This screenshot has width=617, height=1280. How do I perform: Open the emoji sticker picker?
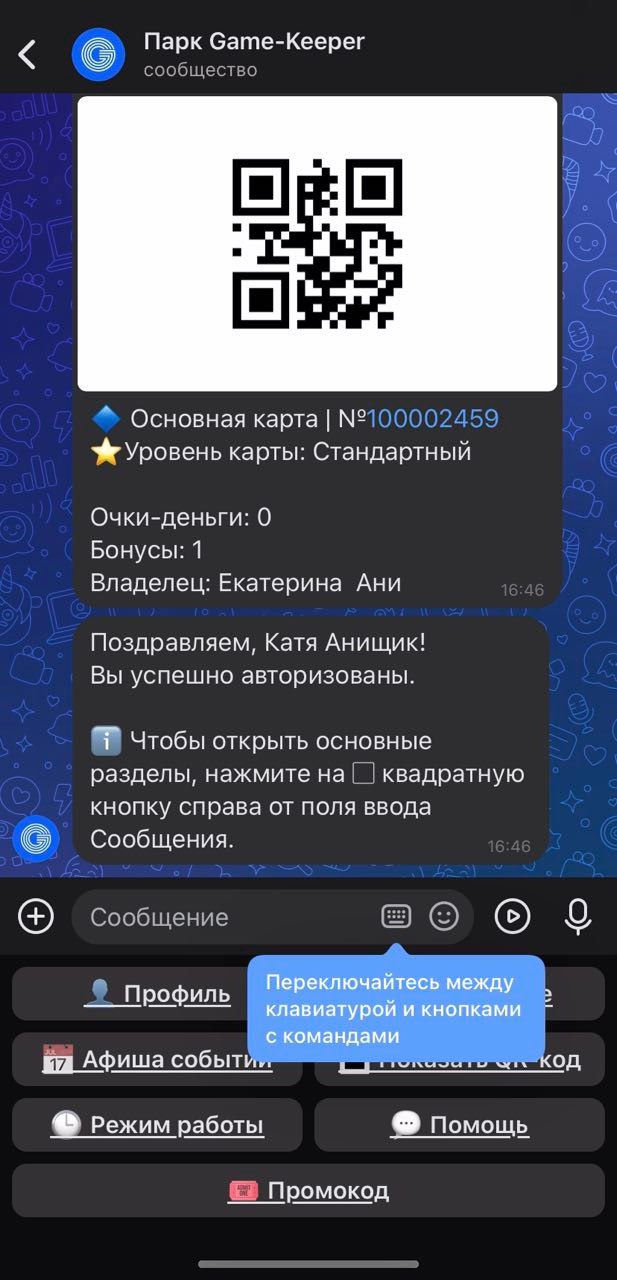(443, 916)
